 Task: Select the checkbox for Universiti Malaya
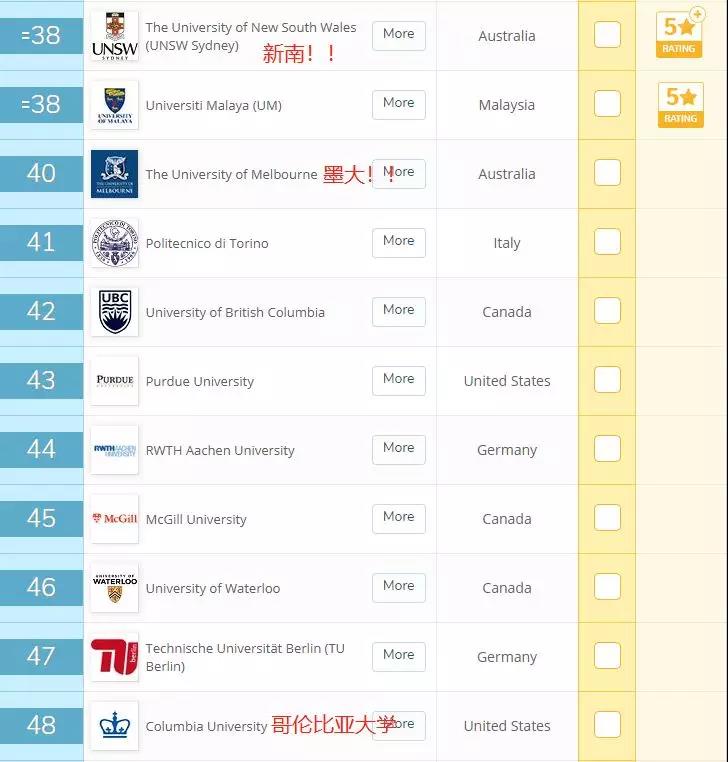pos(607,104)
